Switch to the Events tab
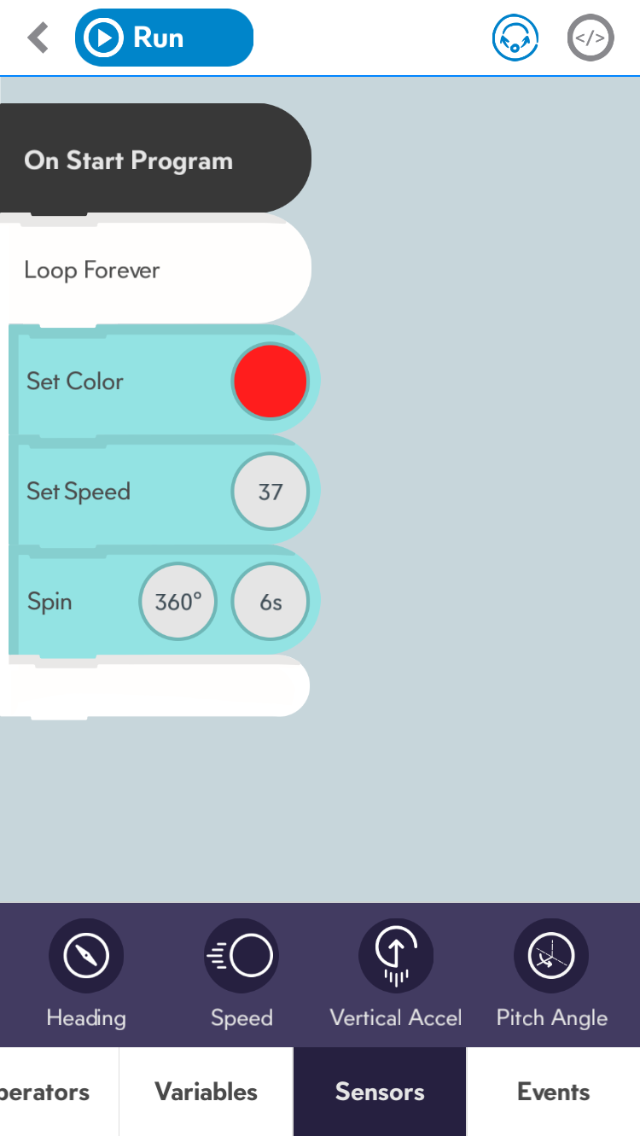Image resolution: width=640 pixels, height=1136 pixels. (553, 1092)
